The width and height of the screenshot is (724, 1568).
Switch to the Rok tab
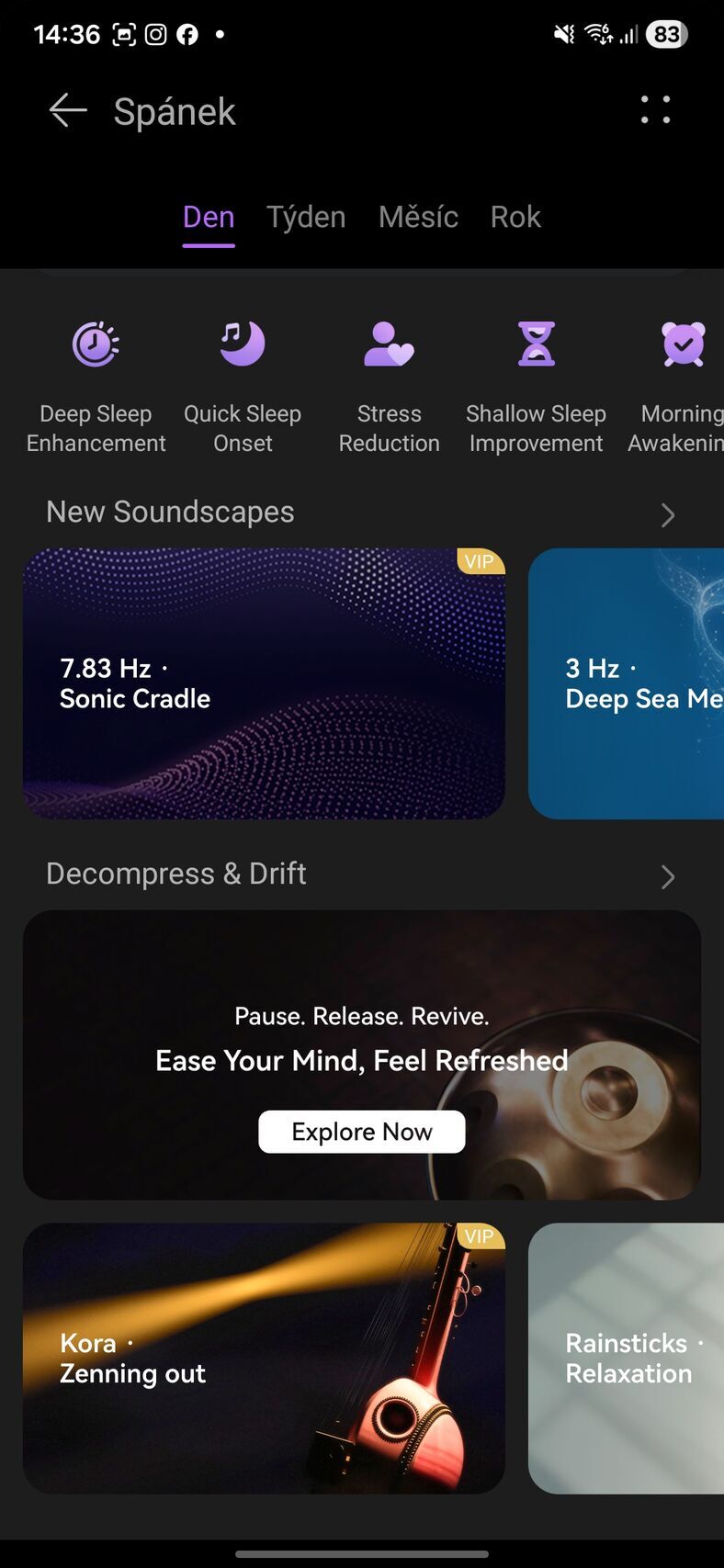[515, 217]
